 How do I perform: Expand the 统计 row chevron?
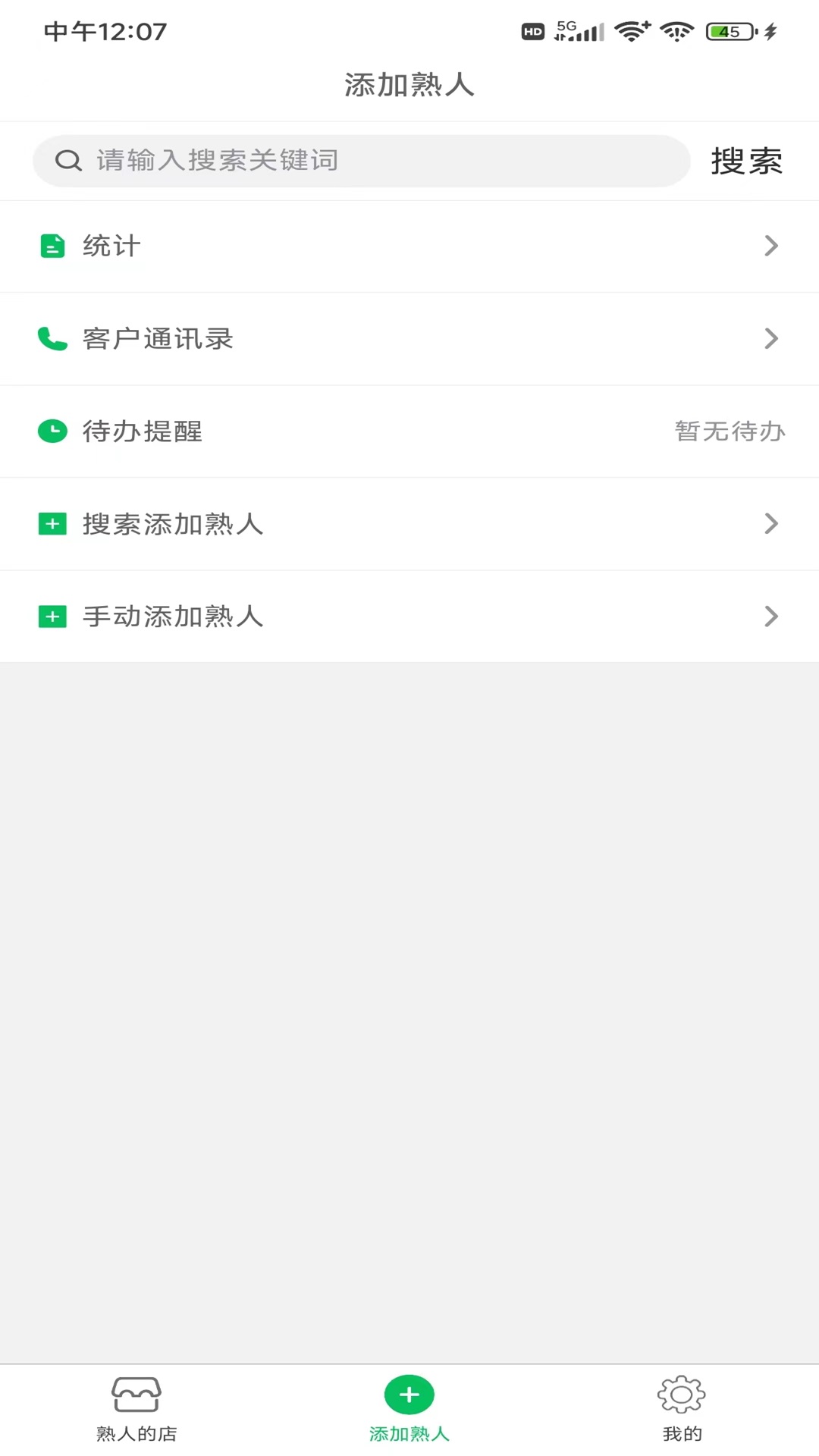772,246
